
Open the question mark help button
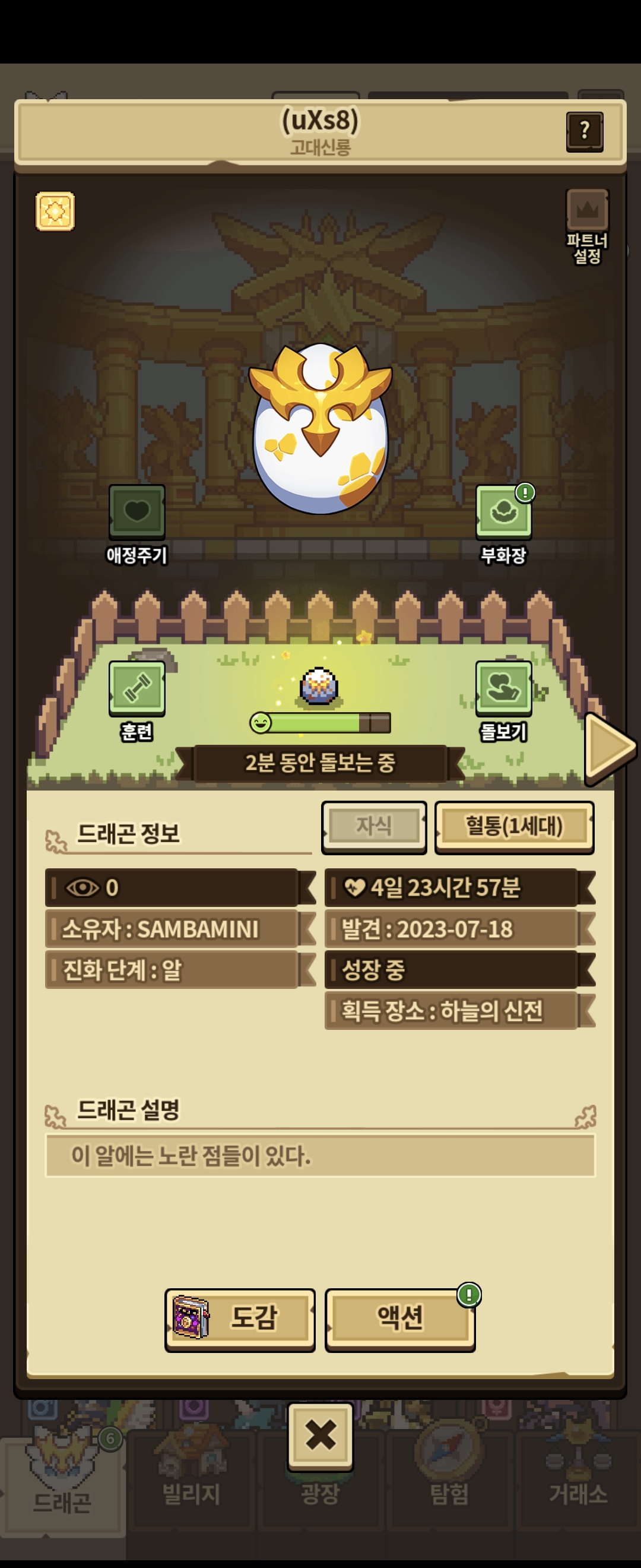pos(585,131)
